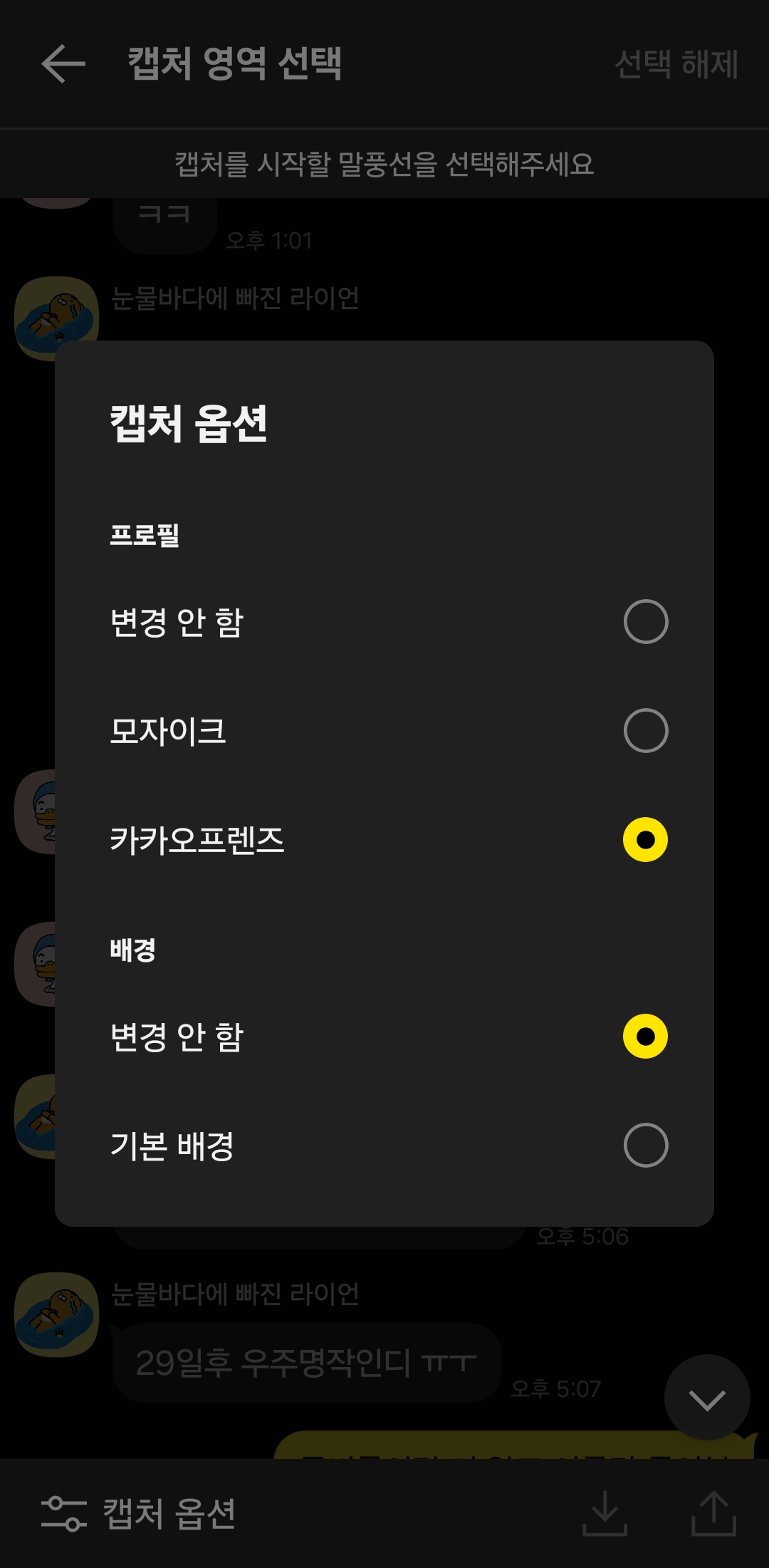
Task: Tap 선택 해제 to clear selection
Action: coord(676,64)
